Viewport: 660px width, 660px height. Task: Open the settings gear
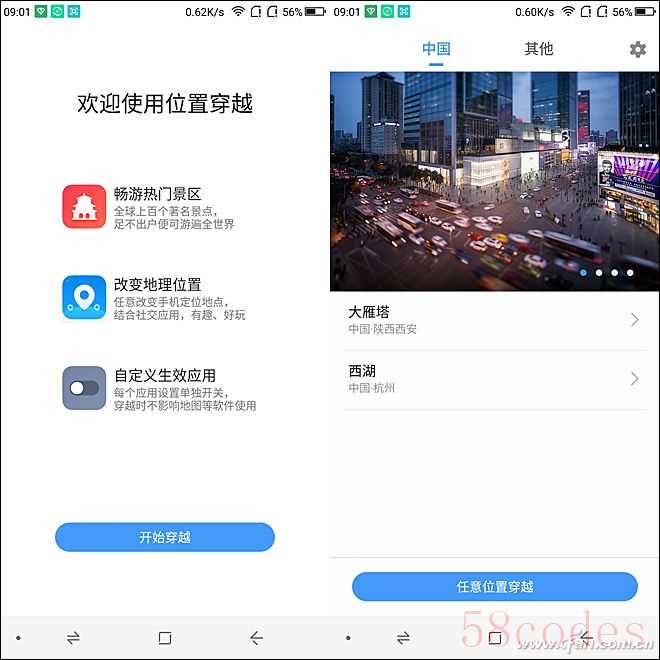638,49
